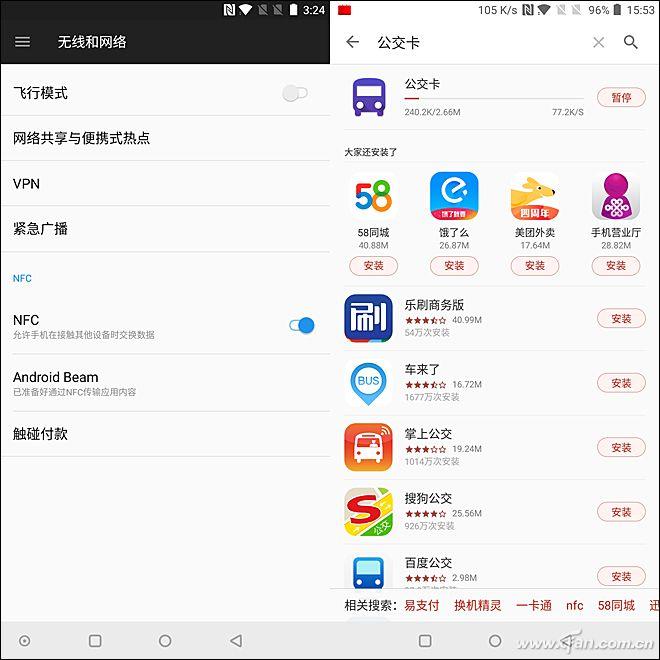Install the 58同城 app
The height and width of the screenshot is (660, 660).
373,266
